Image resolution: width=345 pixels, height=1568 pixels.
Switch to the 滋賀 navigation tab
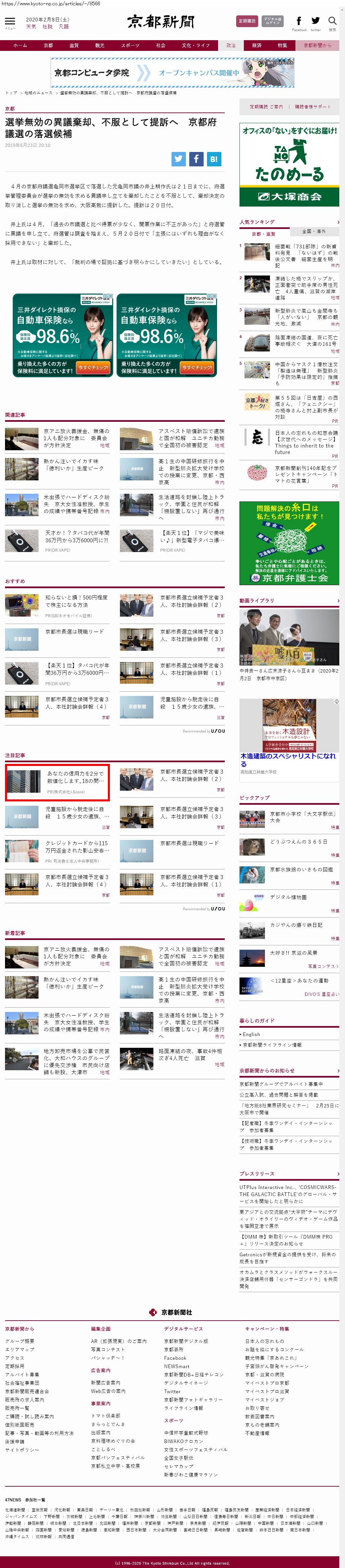point(74,46)
